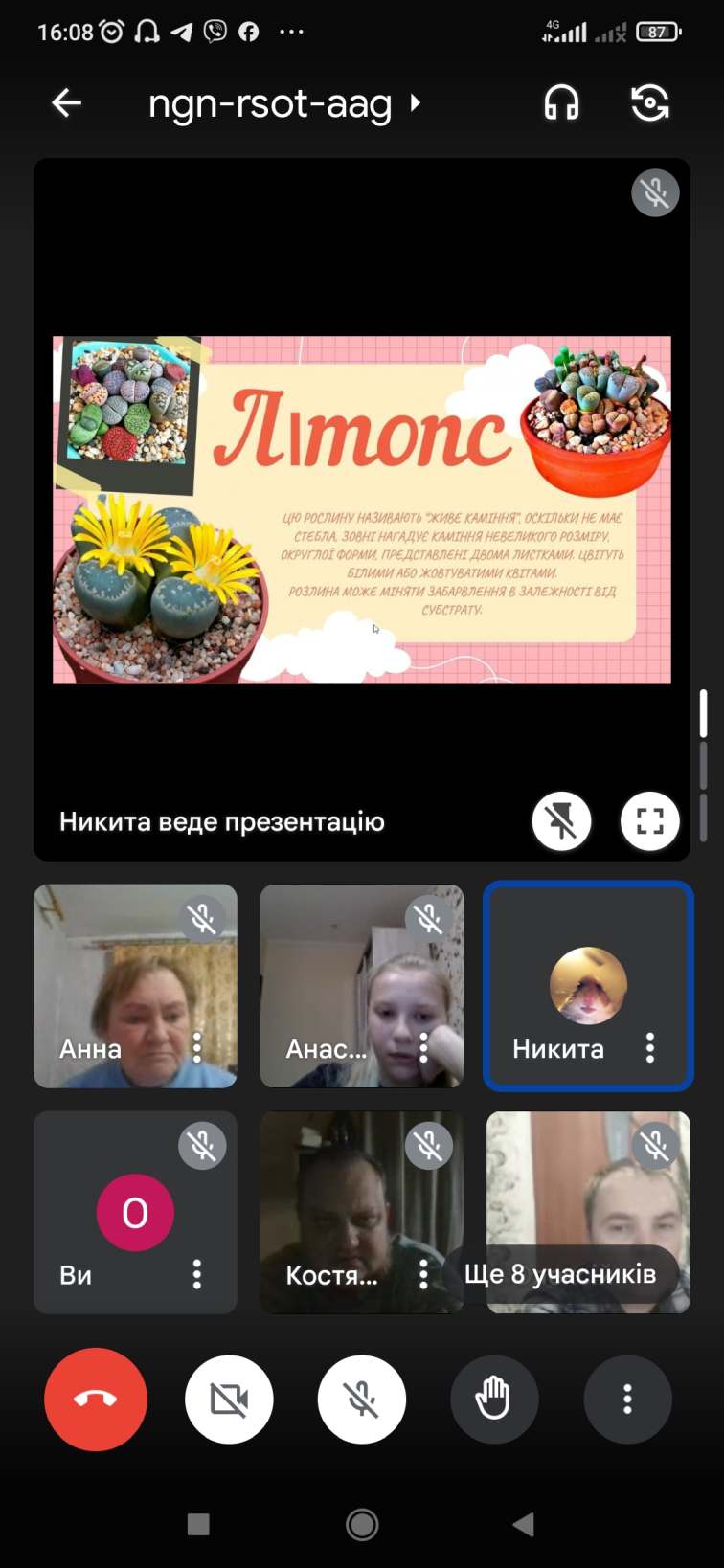Viewport: 724px width, 1568px height.
Task: Open options for Анас... tile
Action: coord(423,1048)
